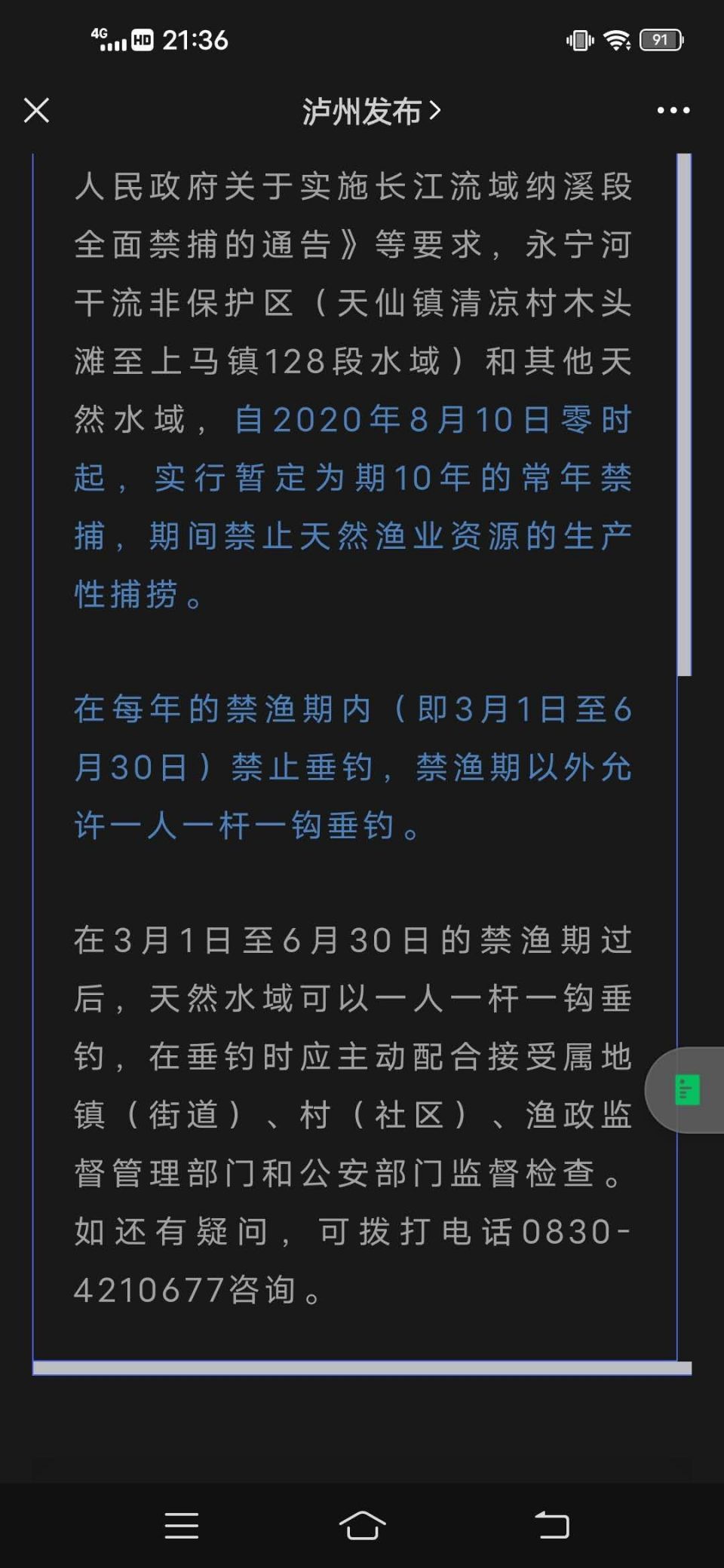Open the three-dot overflow menu

point(673,111)
